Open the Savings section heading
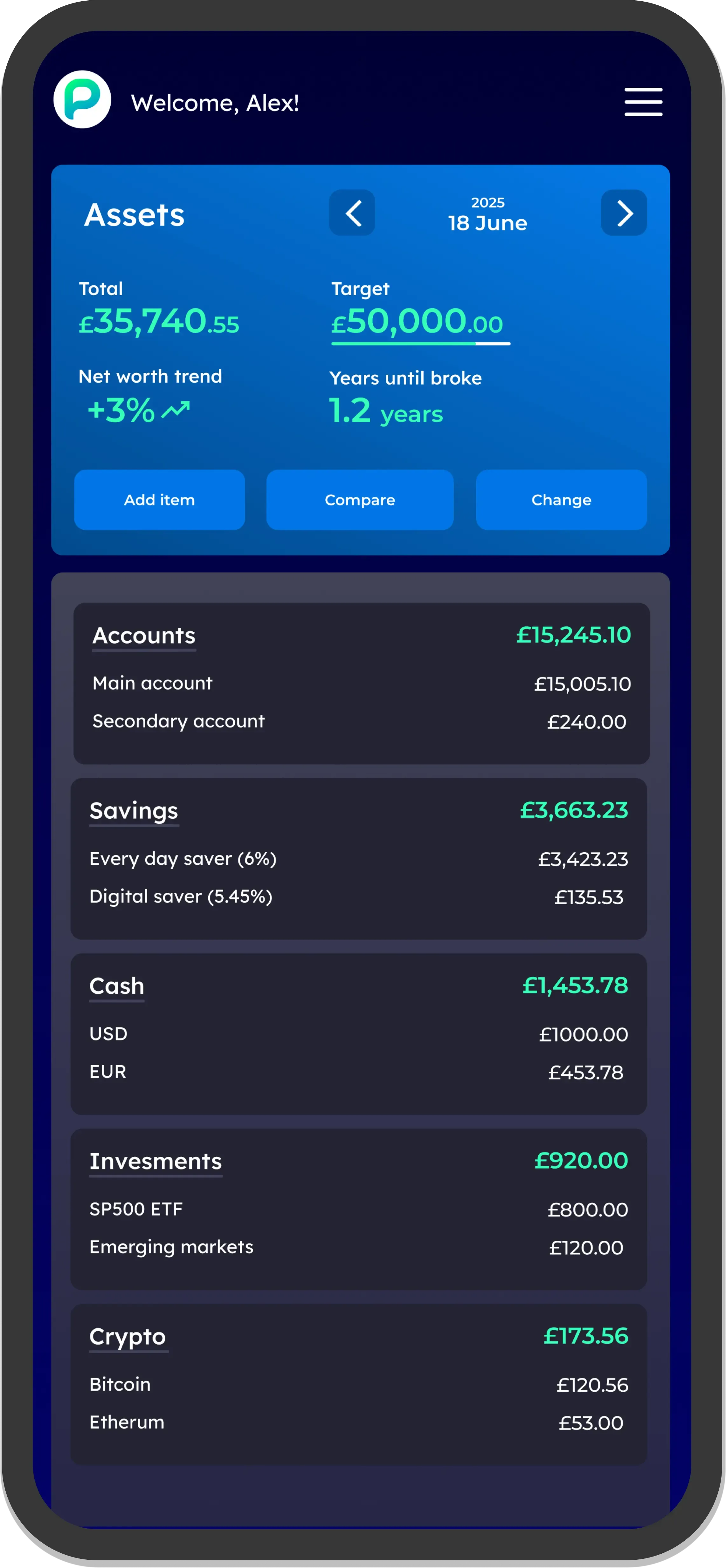Image resolution: width=726 pixels, height=1568 pixels. pyautogui.click(x=134, y=811)
